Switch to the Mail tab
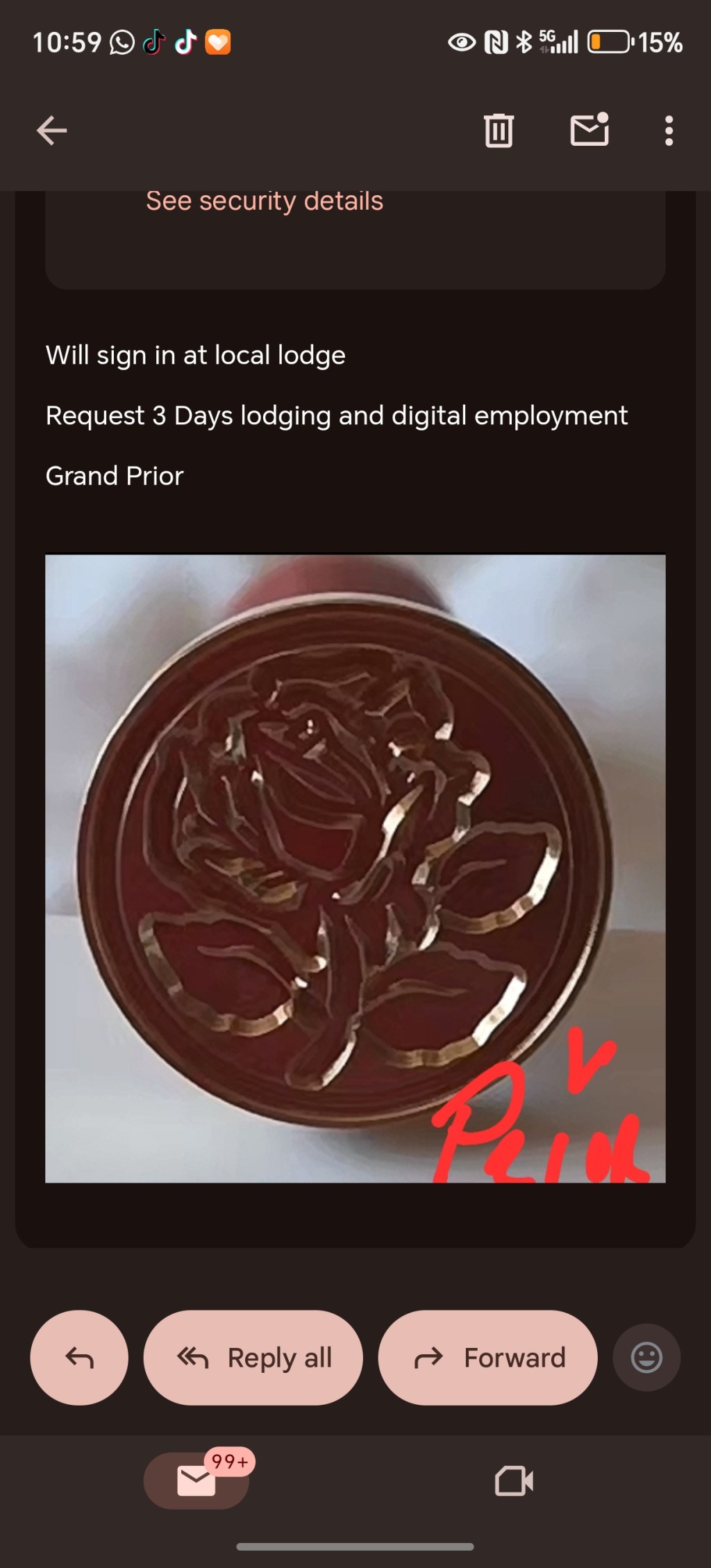The image size is (711, 1568). [x=196, y=1481]
